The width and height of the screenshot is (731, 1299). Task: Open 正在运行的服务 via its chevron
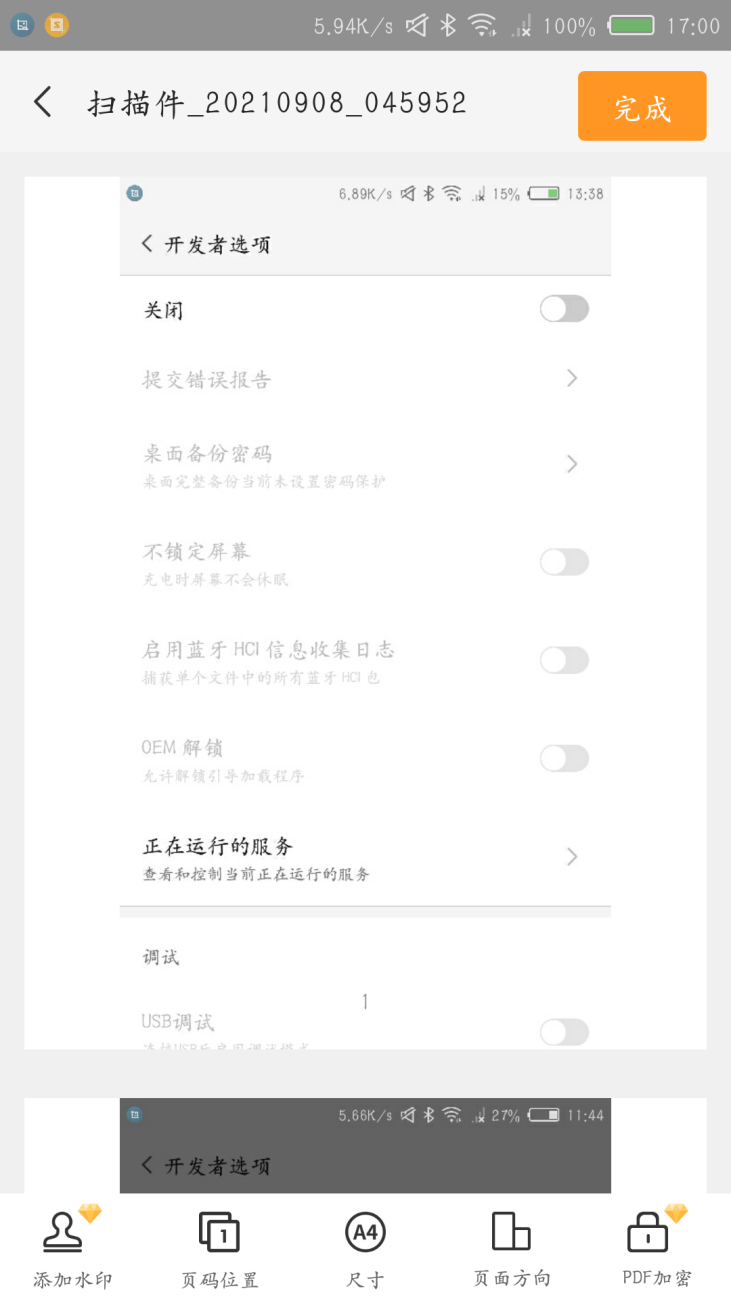click(x=570, y=856)
